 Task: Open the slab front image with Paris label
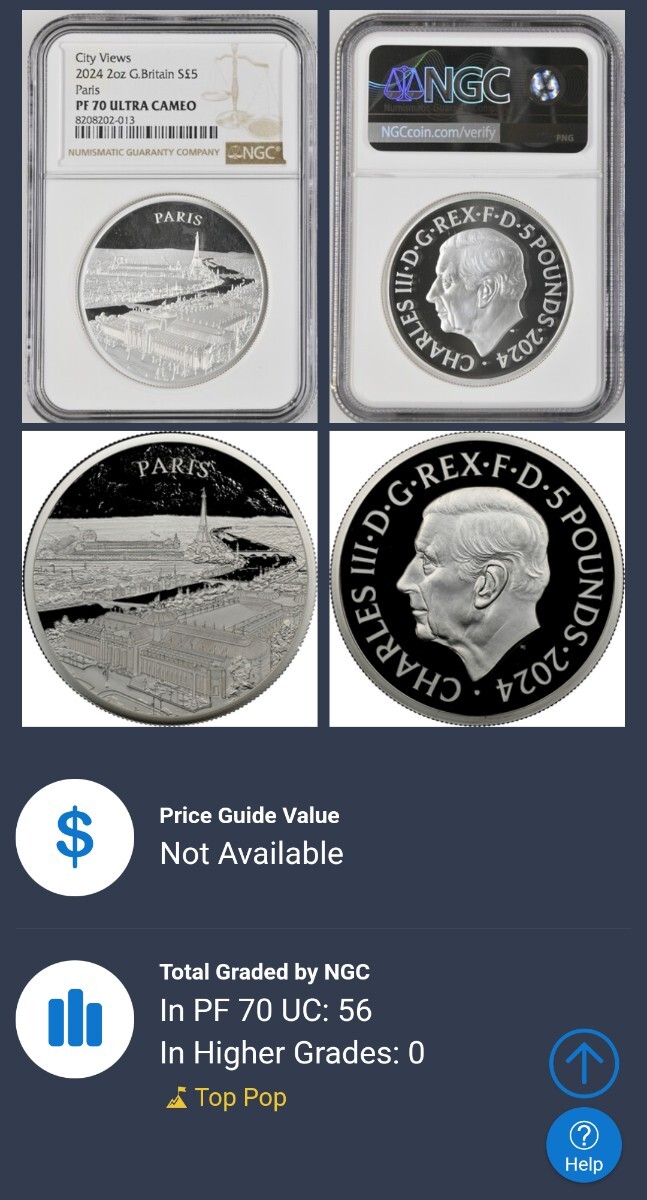pos(169,216)
